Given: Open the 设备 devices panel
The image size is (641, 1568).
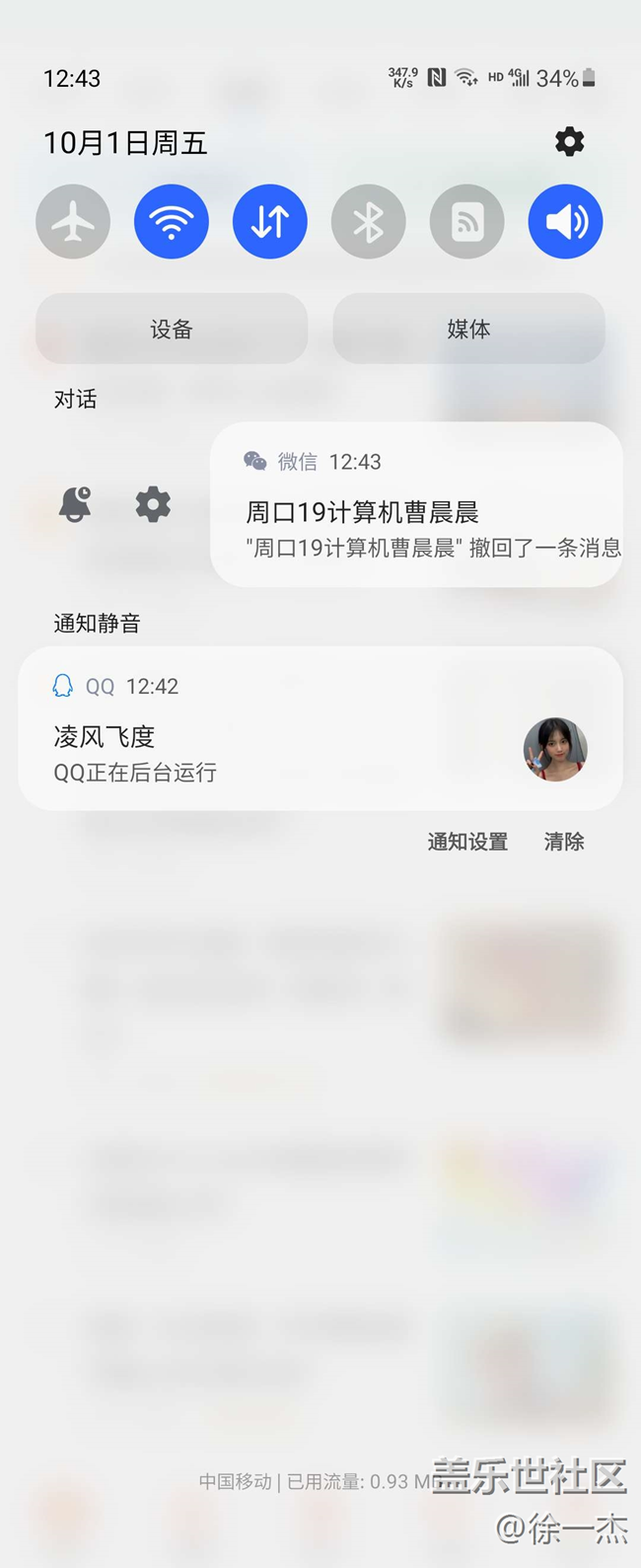Looking at the screenshot, I should (x=172, y=329).
